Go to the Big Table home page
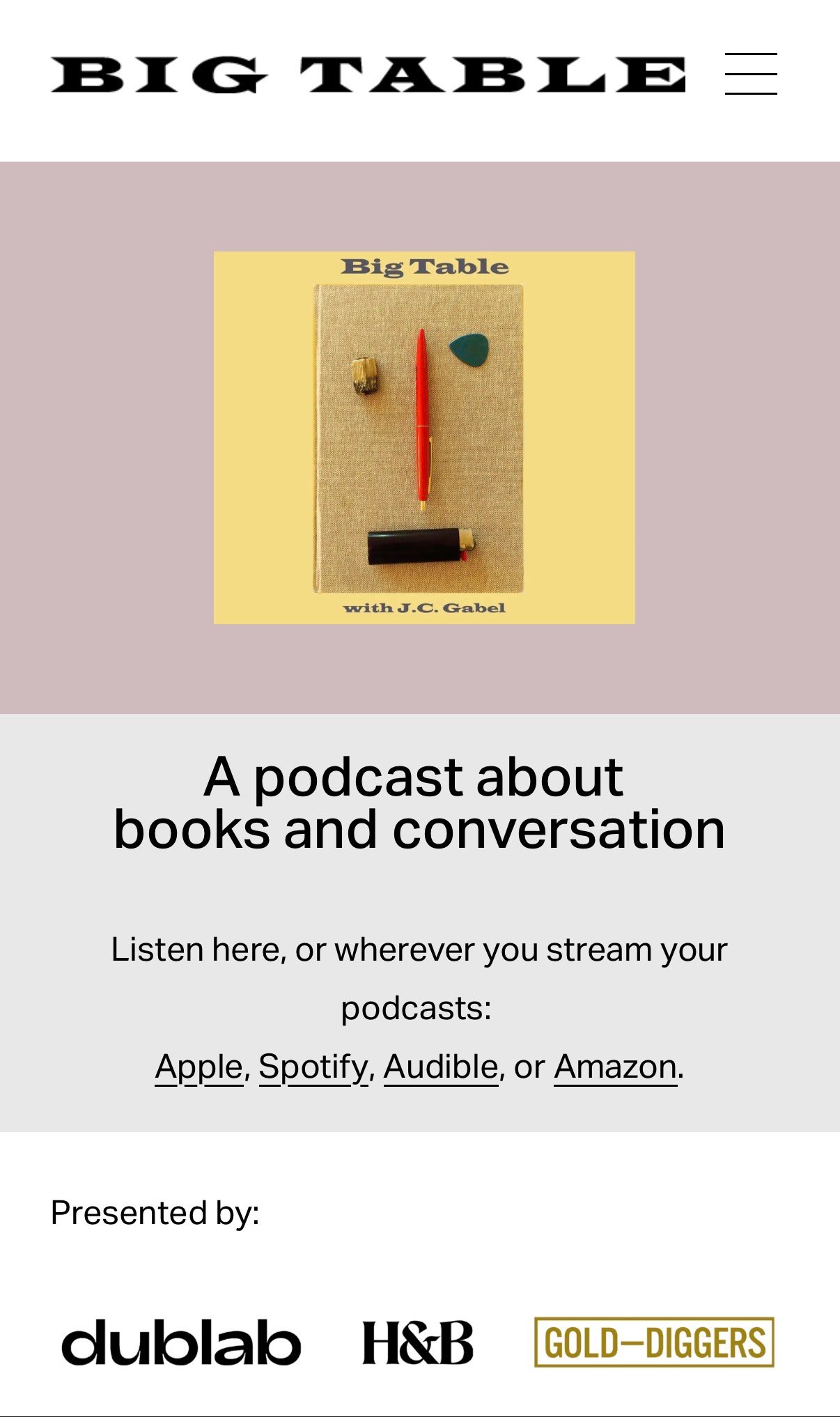Viewport: 840px width, 1417px height. coord(368,75)
